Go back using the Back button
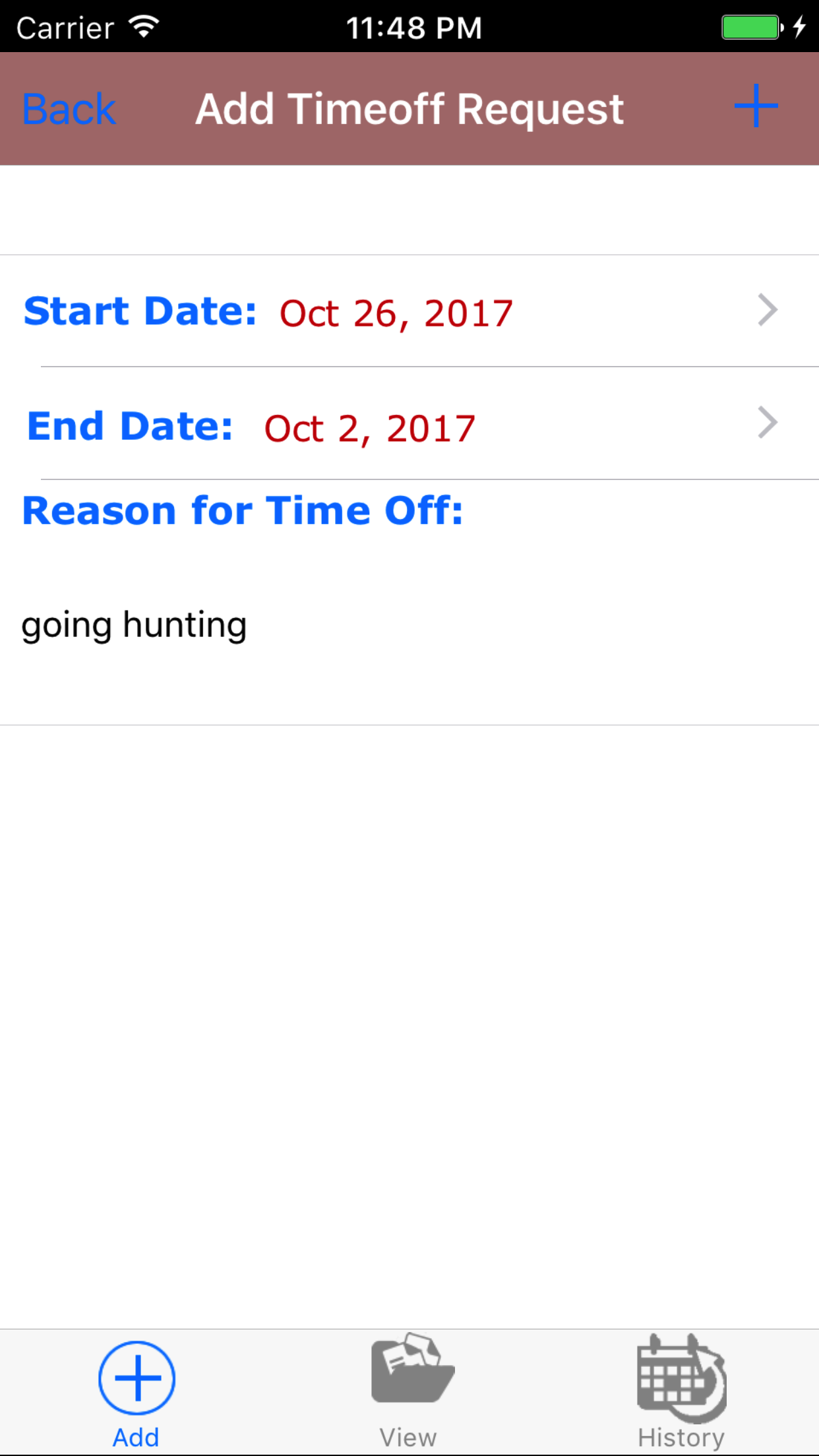This screenshot has width=819, height=1456. [x=69, y=109]
